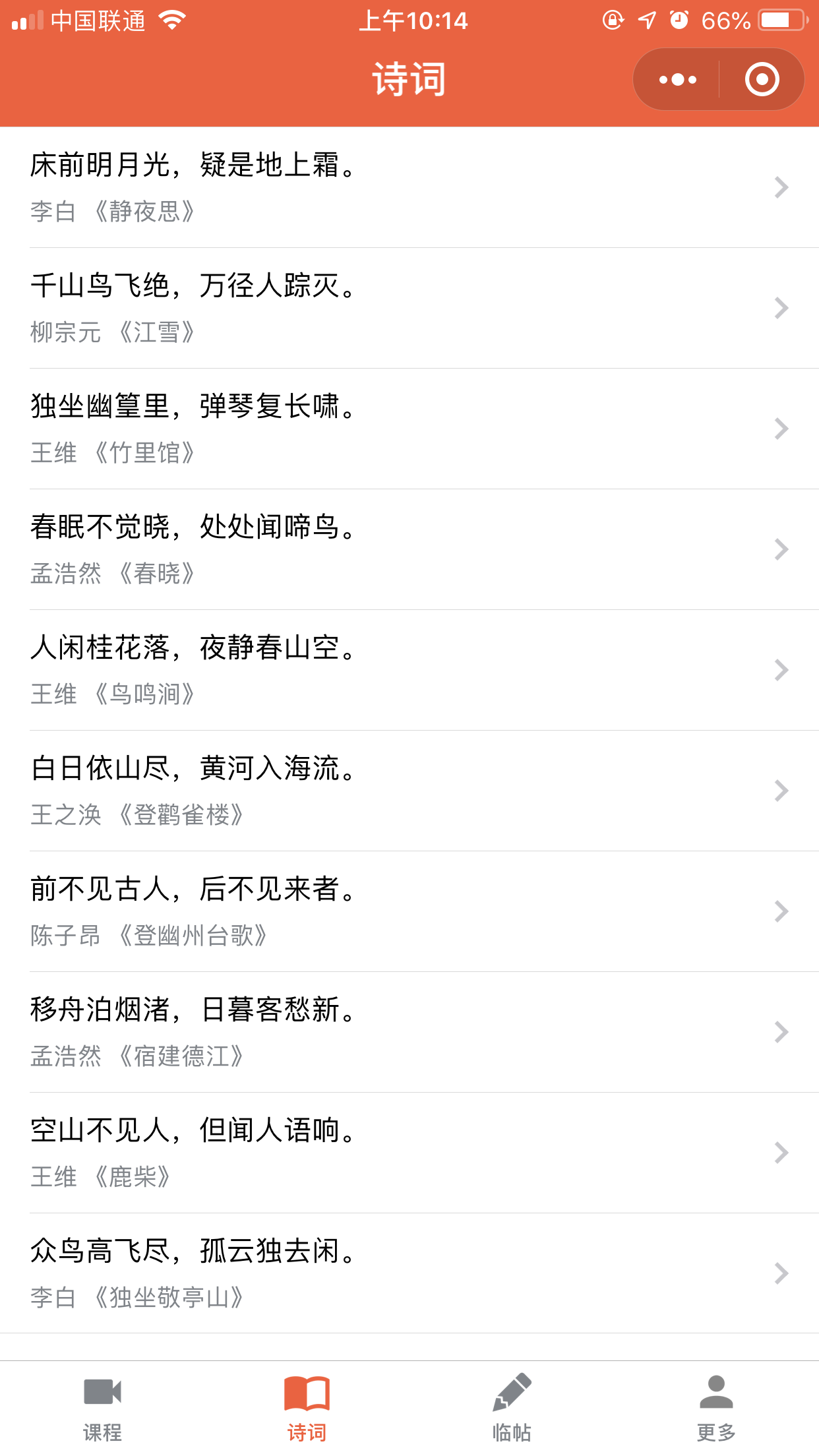The width and height of the screenshot is (819, 1456).
Task: Open the 更多 tab
Action: (716, 1409)
